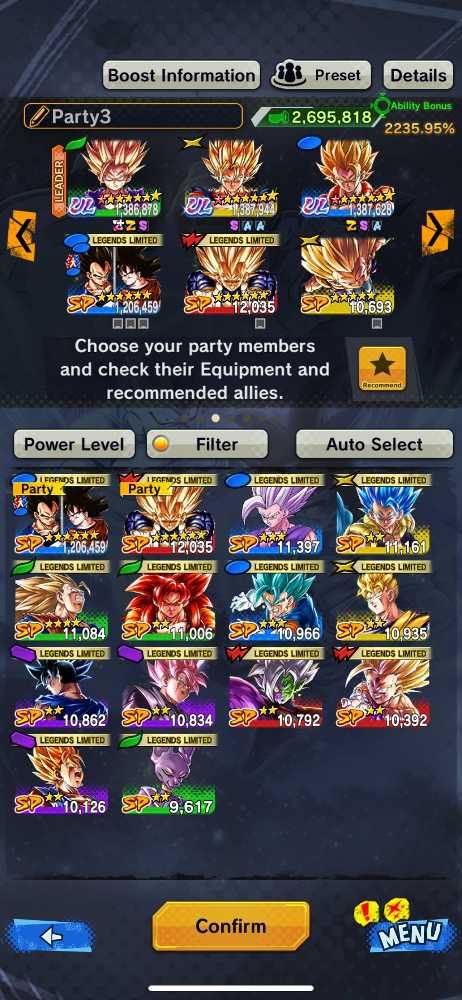Choose the character with power 9,617
Screen dimensions: 462x1000
point(167,774)
